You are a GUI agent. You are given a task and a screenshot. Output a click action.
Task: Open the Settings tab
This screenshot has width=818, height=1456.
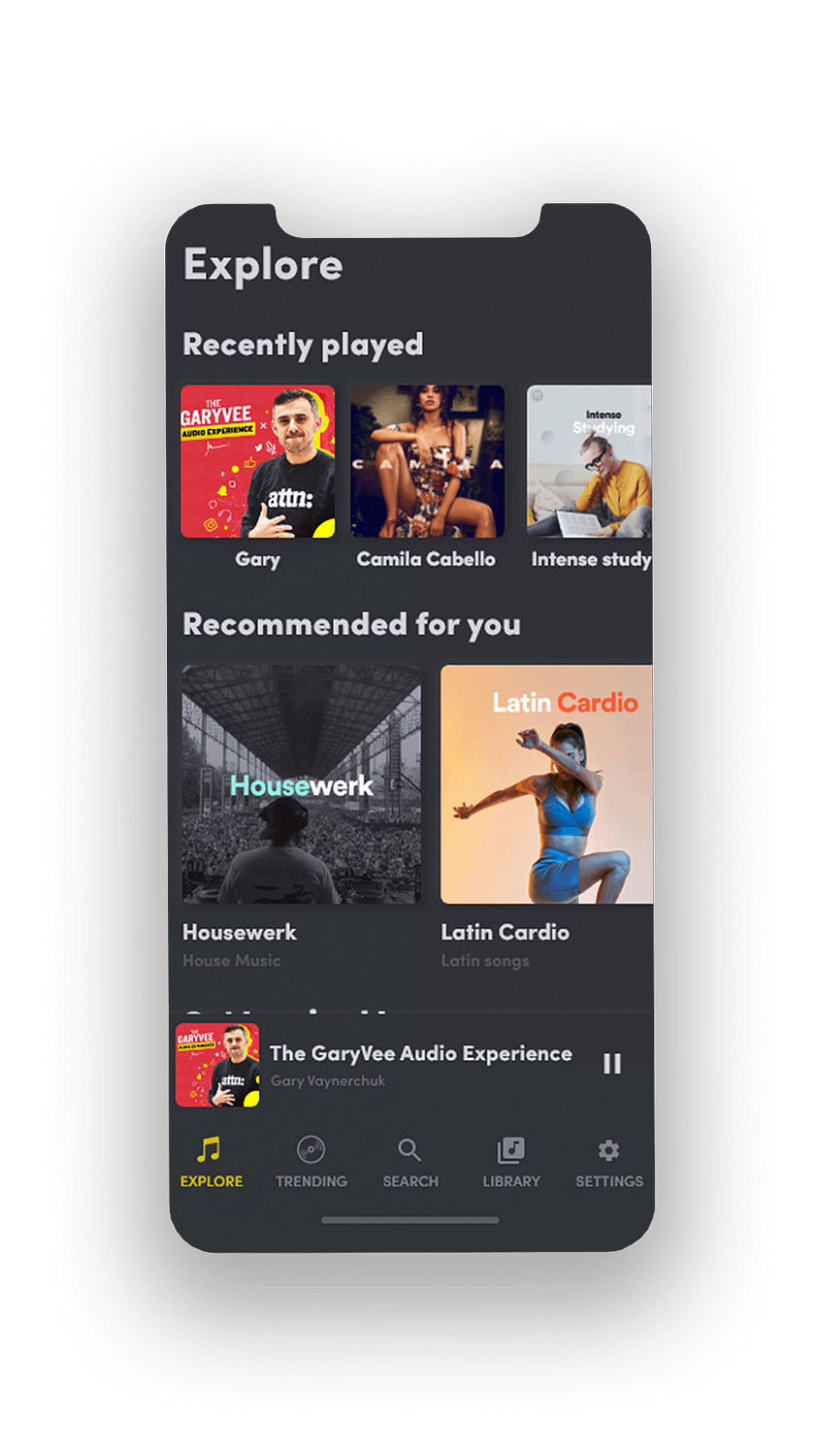tap(608, 1162)
